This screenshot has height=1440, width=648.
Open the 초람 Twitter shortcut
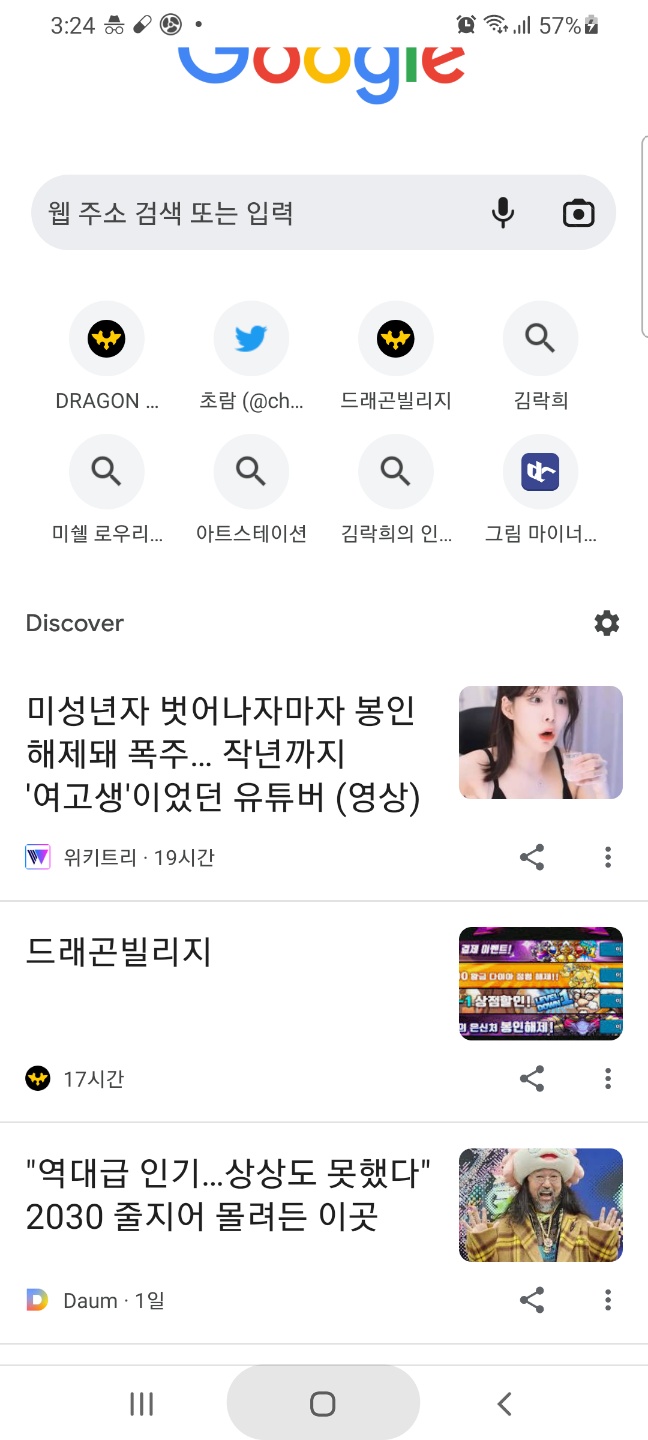coord(251,340)
